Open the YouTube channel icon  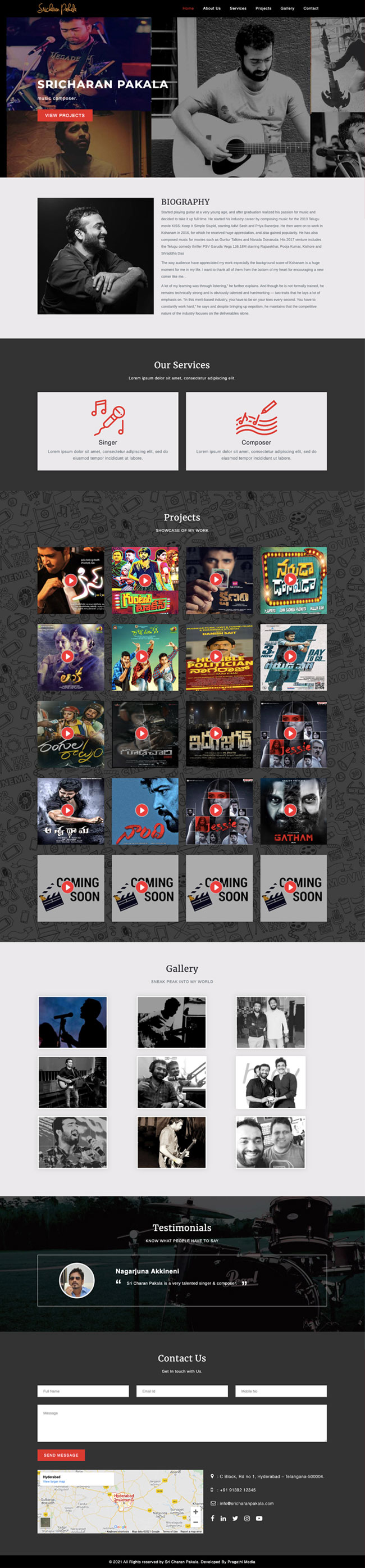coord(259,1518)
